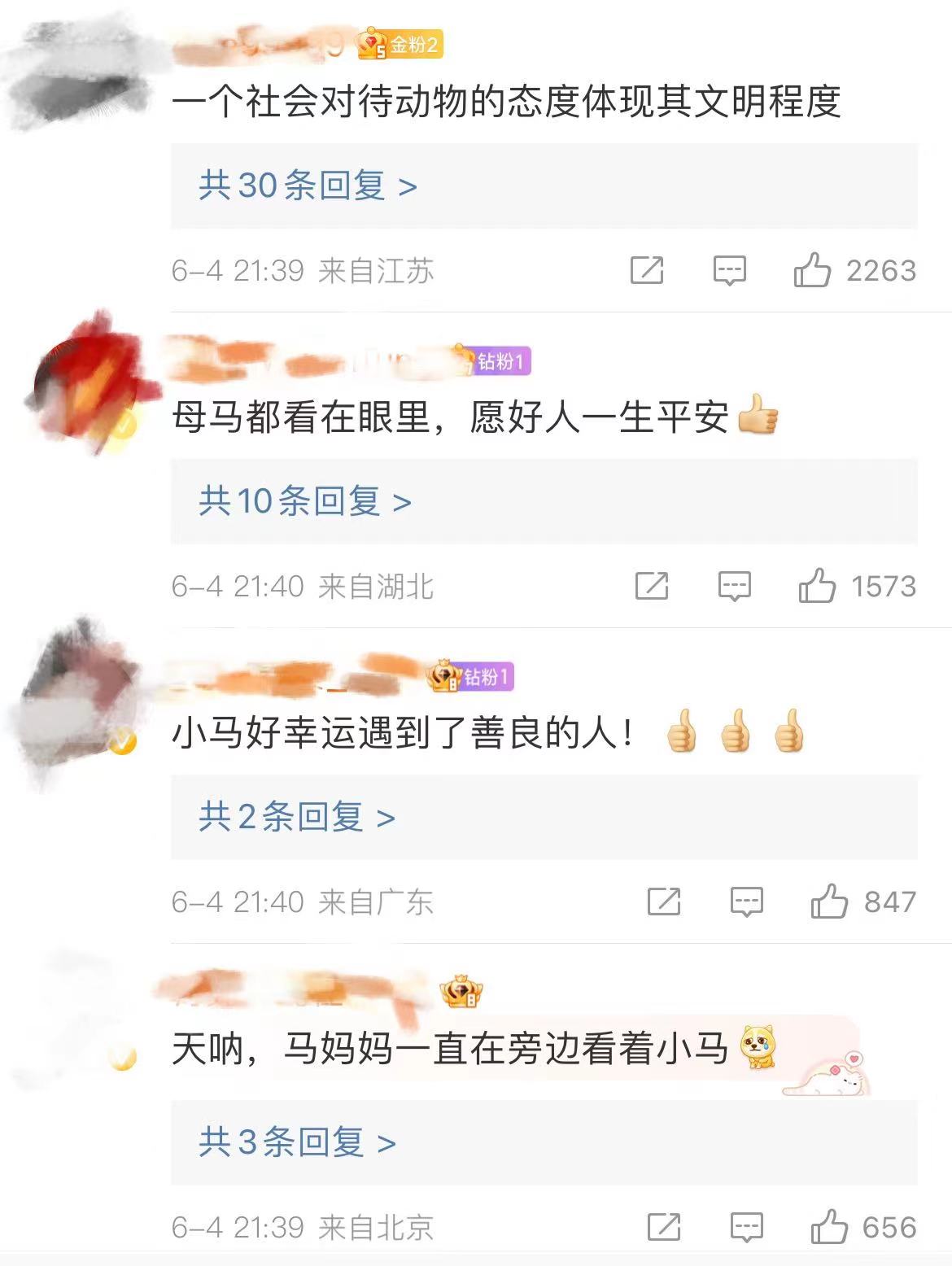Viewport: 952px width, 1266px height.
Task: Reply to the comment from 江苏
Action: (729, 270)
